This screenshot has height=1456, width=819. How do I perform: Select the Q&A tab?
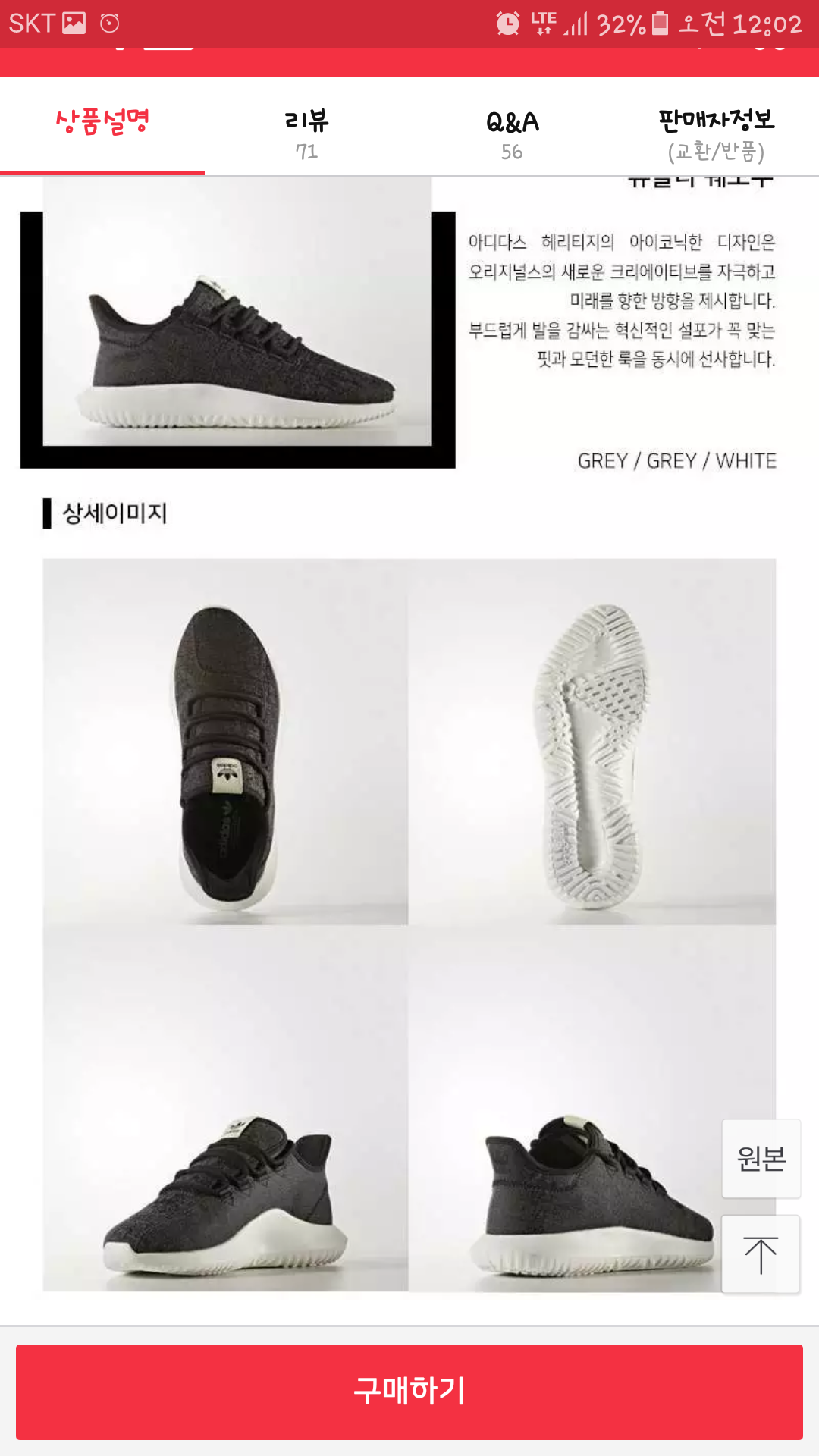click(x=512, y=133)
